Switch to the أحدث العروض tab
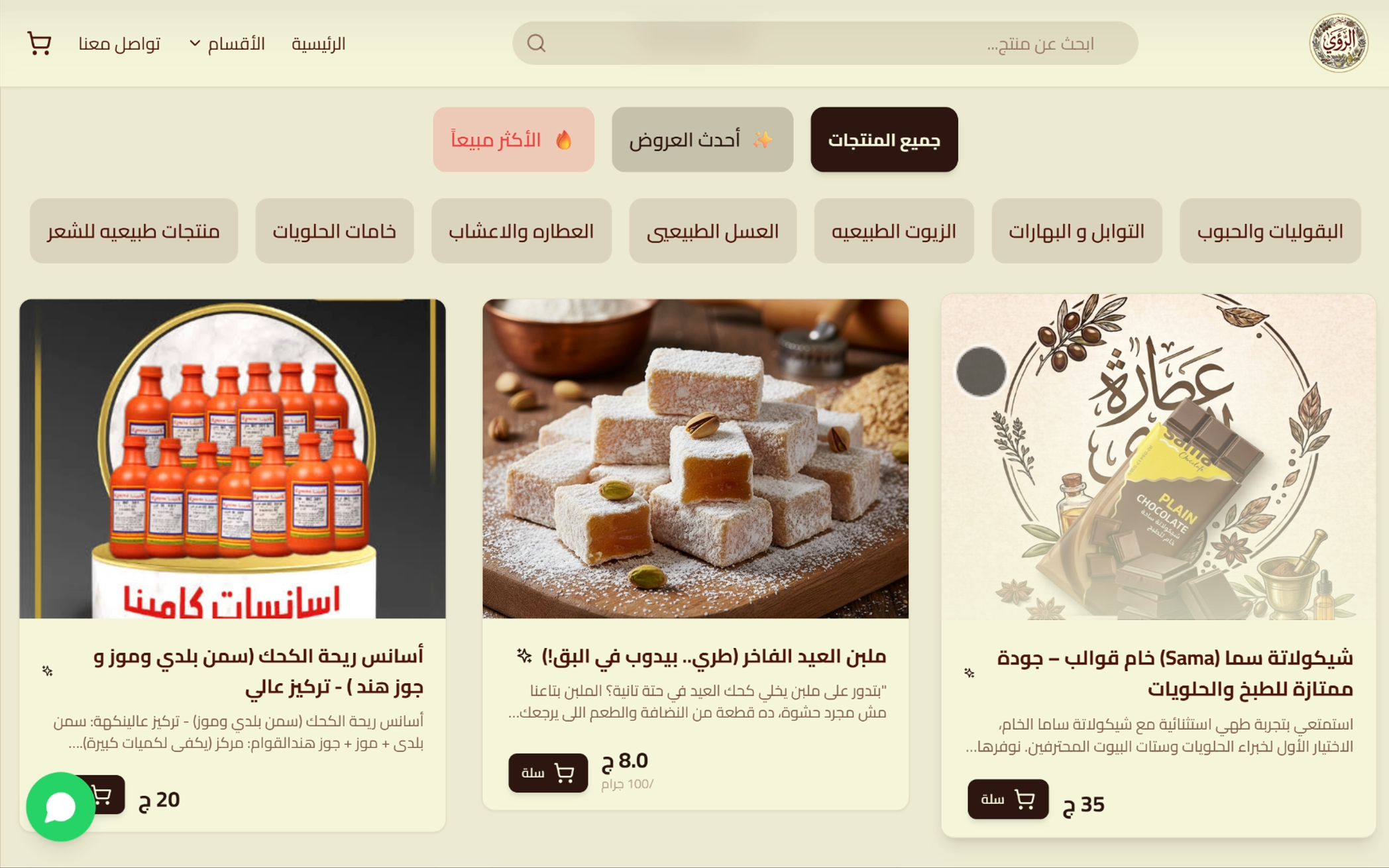 [x=702, y=140]
